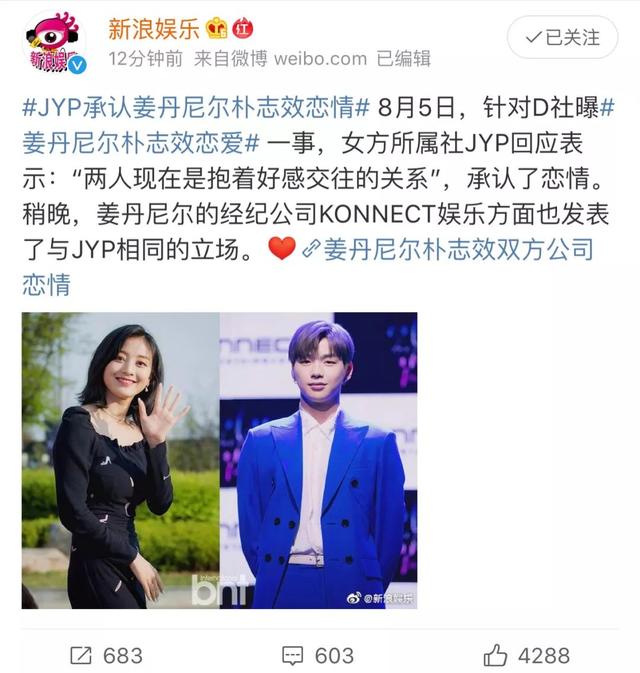Open hashtag #JYP承认姜丹尼尔朴志效恋情#
The width and height of the screenshot is (640, 673).
pyautogui.click(x=197, y=106)
